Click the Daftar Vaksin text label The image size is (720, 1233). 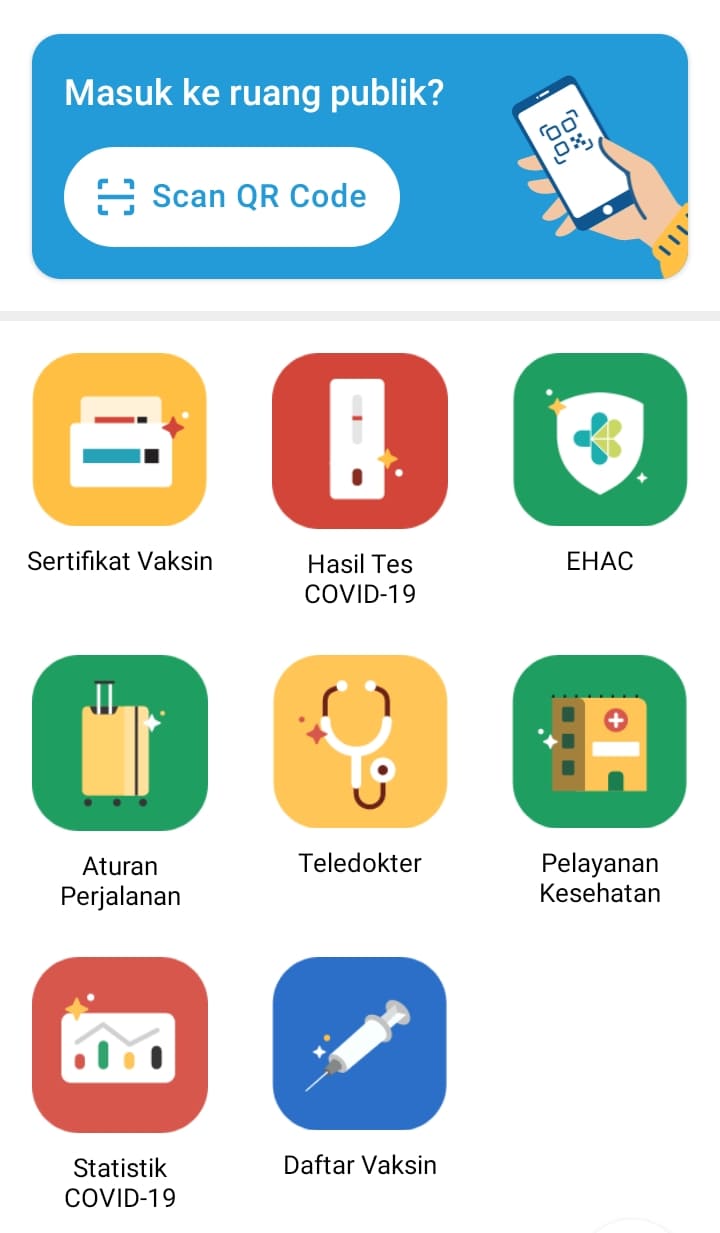tap(360, 1164)
